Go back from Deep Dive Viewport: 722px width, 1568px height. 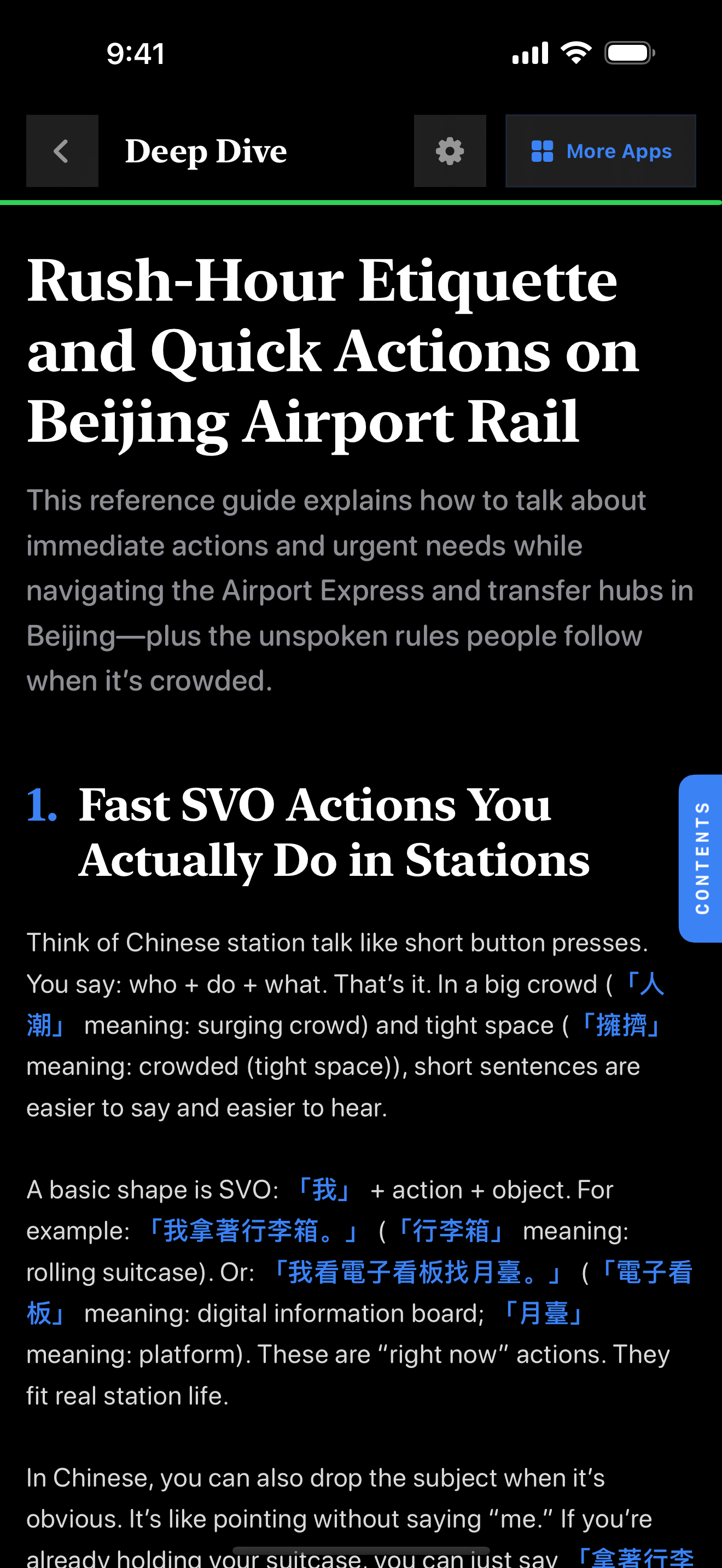click(62, 151)
